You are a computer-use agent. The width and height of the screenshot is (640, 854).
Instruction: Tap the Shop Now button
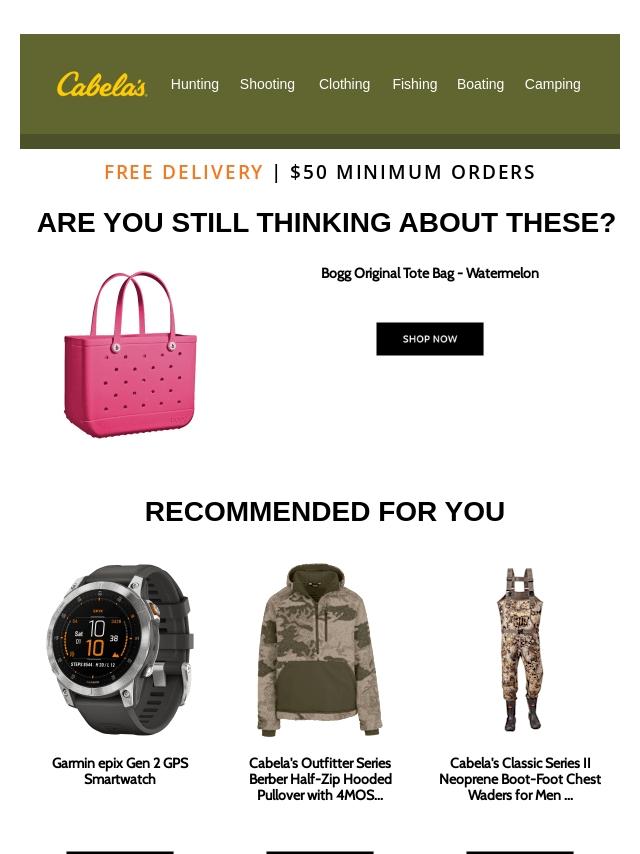tap(430, 339)
